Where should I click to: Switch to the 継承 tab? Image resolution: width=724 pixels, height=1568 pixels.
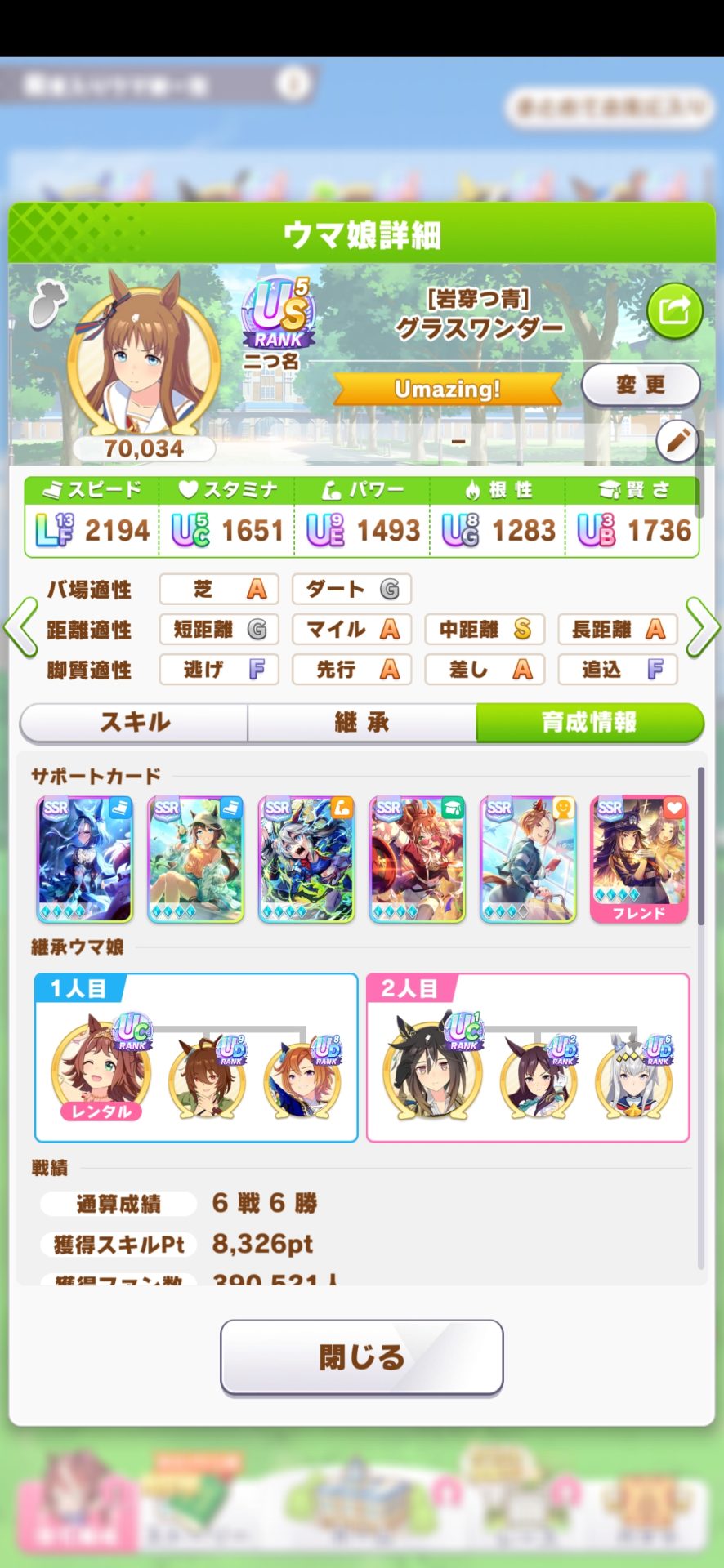pyautogui.click(x=361, y=722)
